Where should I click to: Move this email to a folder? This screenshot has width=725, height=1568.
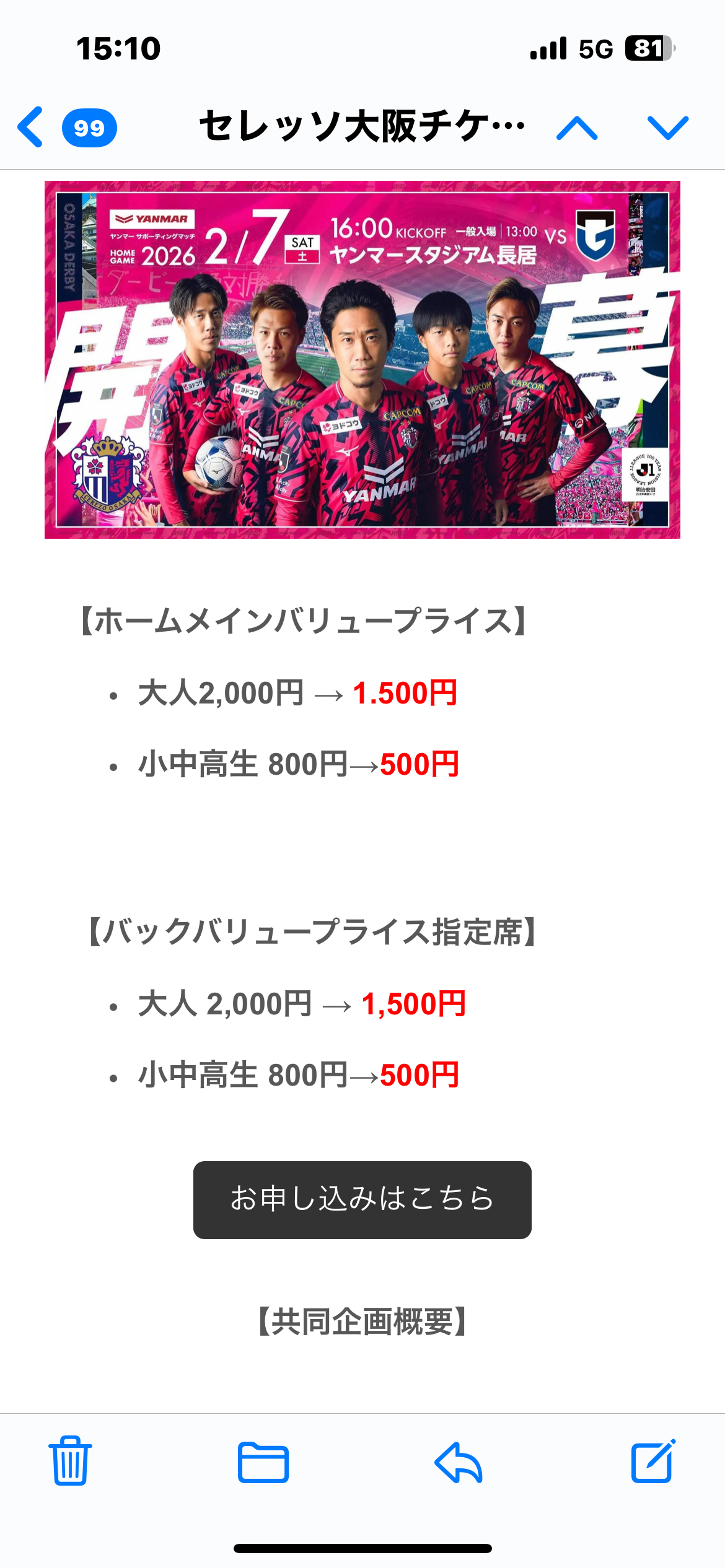pyautogui.click(x=263, y=1462)
